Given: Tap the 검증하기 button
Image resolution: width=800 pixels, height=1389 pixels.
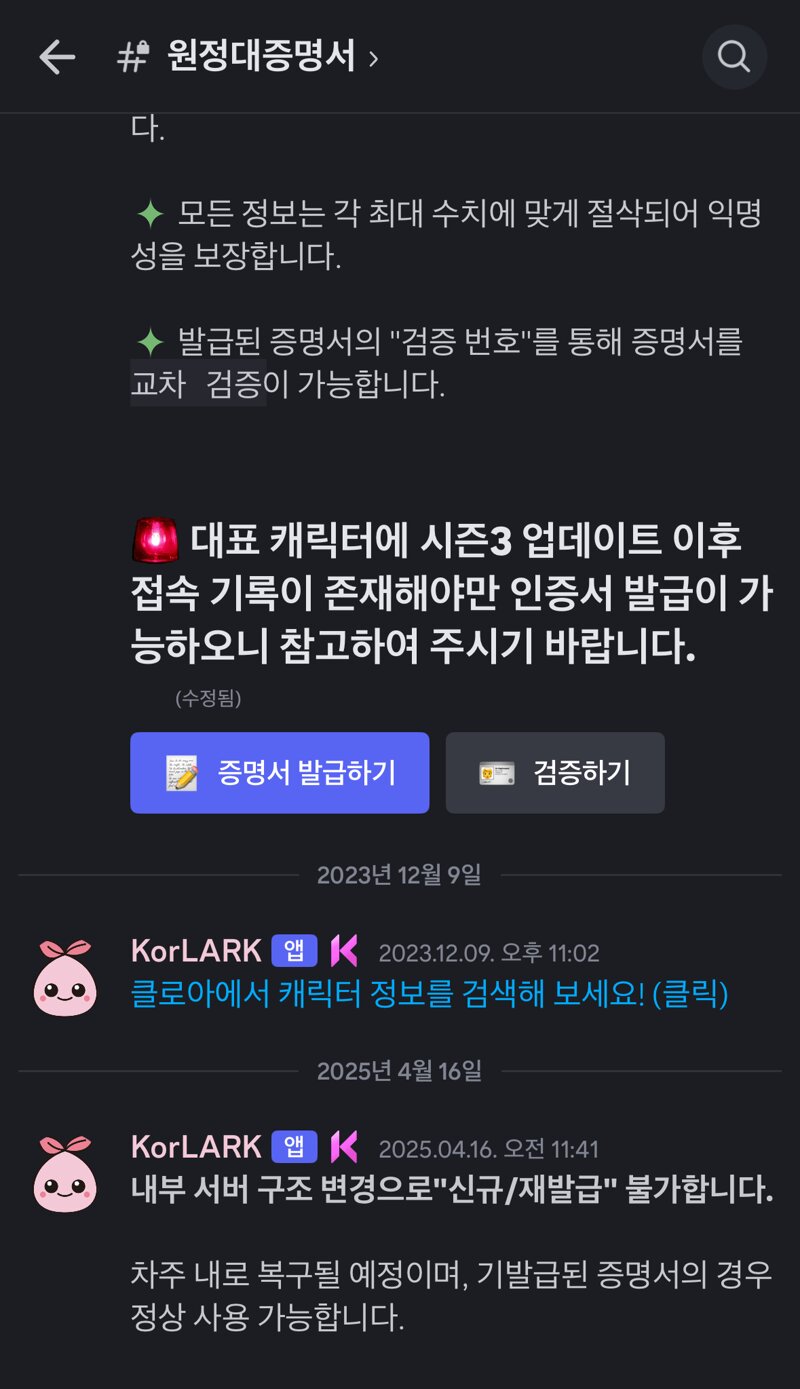Looking at the screenshot, I should coord(555,773).
